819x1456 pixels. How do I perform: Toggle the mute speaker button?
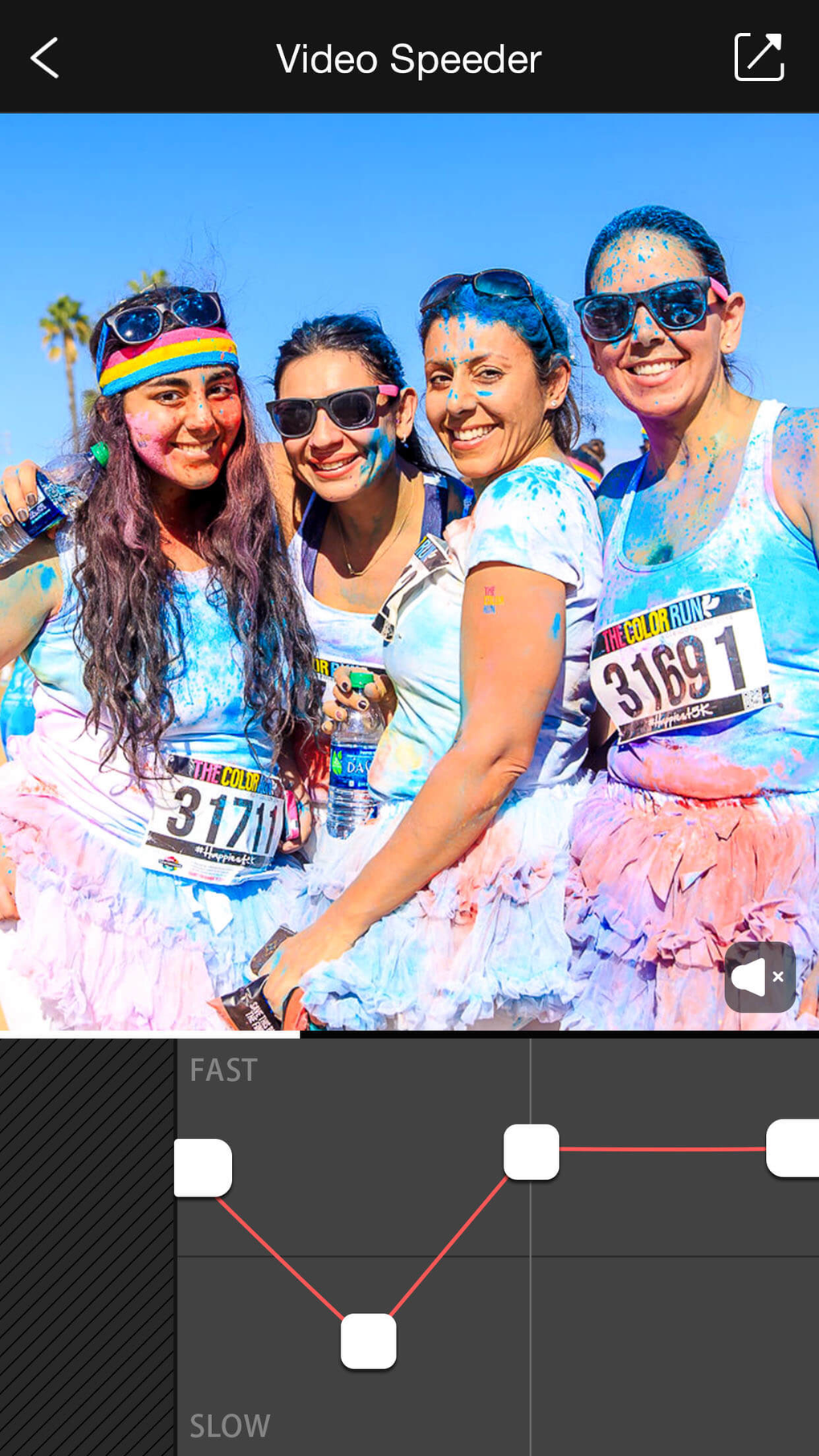760,977
